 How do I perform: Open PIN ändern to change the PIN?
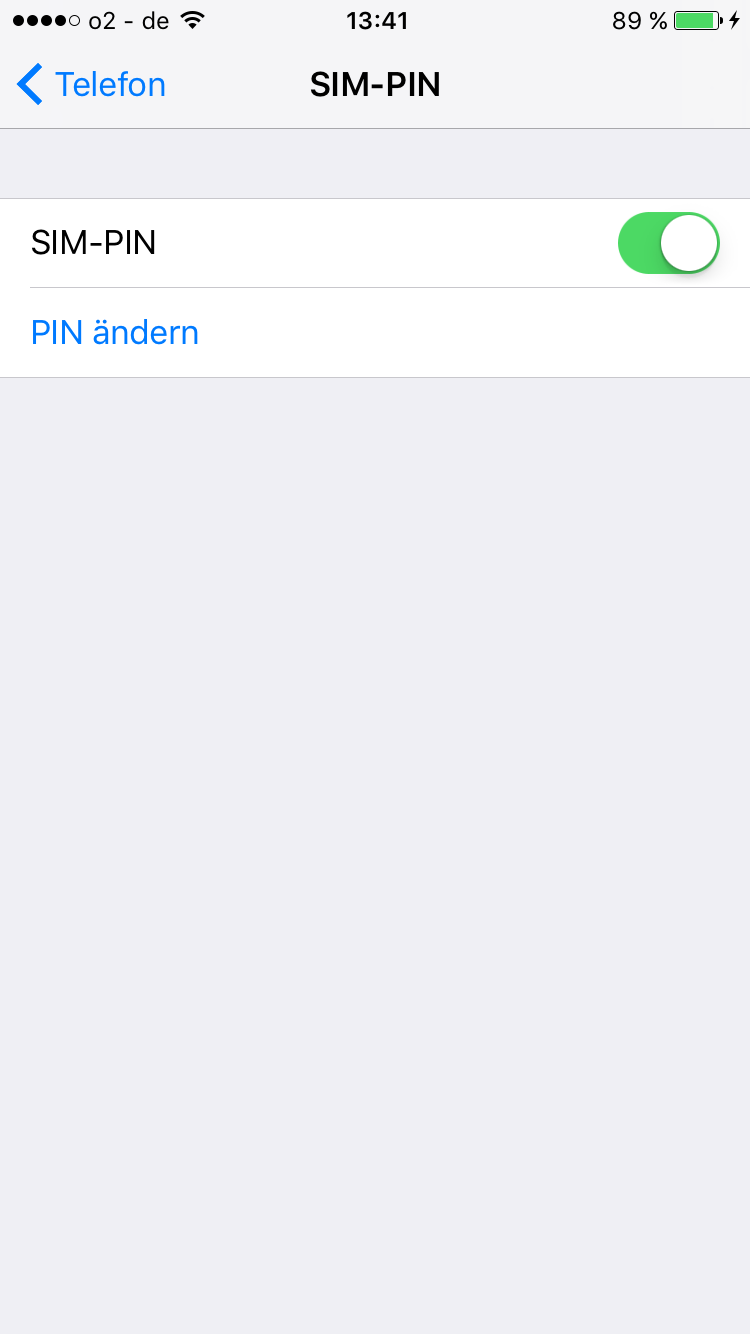tap(115, 332)
